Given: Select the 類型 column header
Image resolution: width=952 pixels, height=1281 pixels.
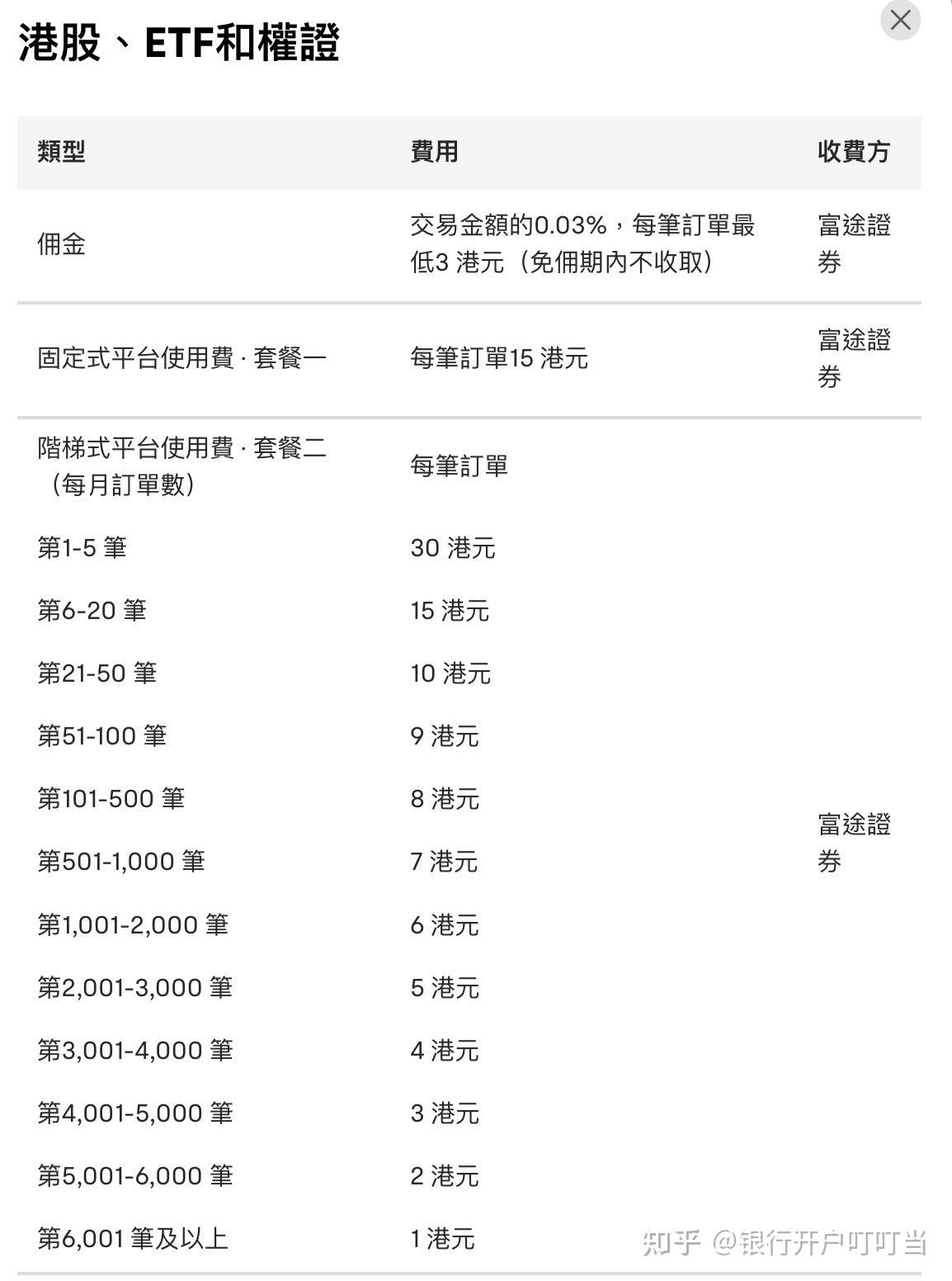Looking at the screenshot, I should [x=62, y=151].
